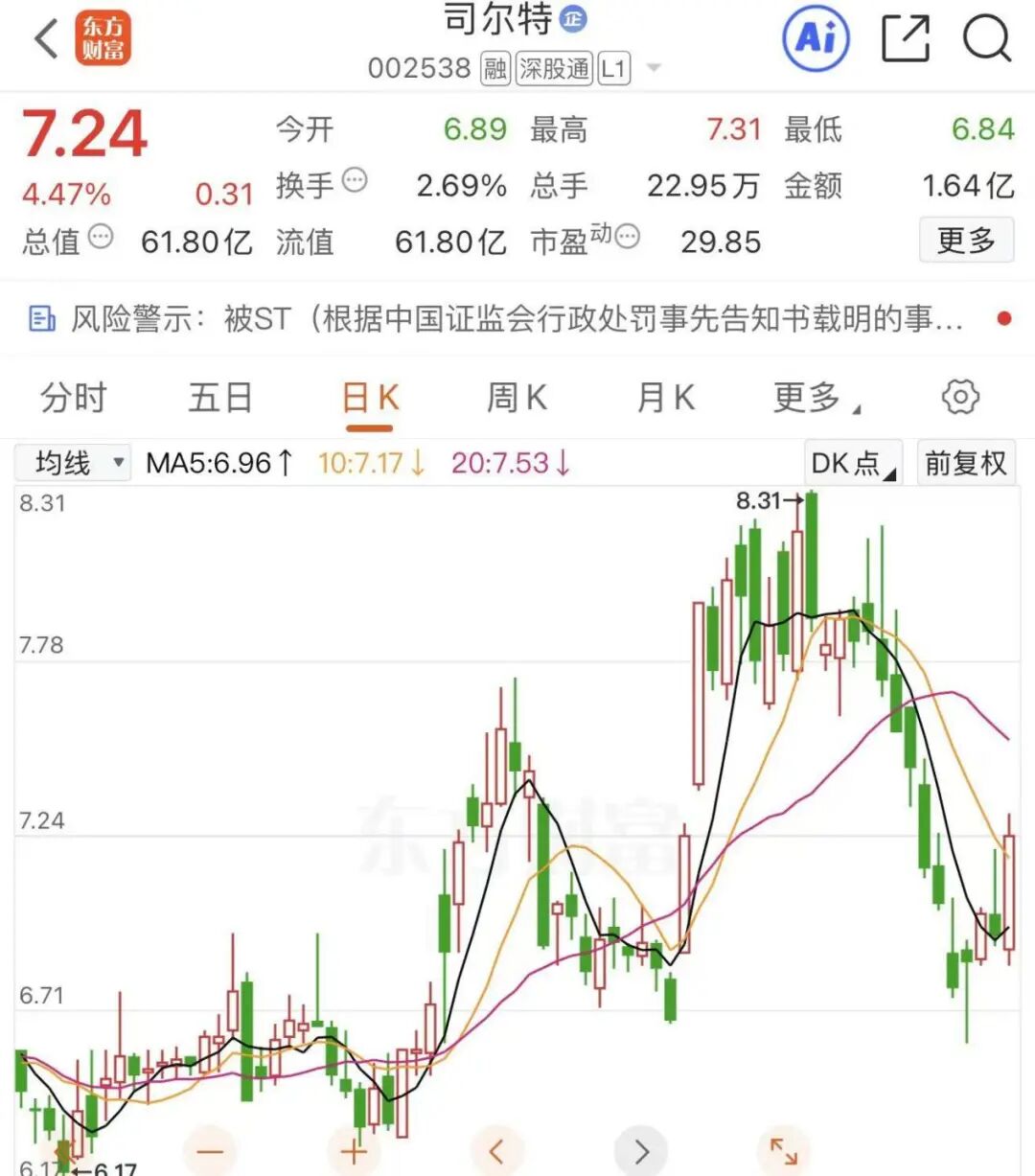Viewport: 1035px width, 1176px height.
Task: Open the search magnifier
Action: pos(986,39)
